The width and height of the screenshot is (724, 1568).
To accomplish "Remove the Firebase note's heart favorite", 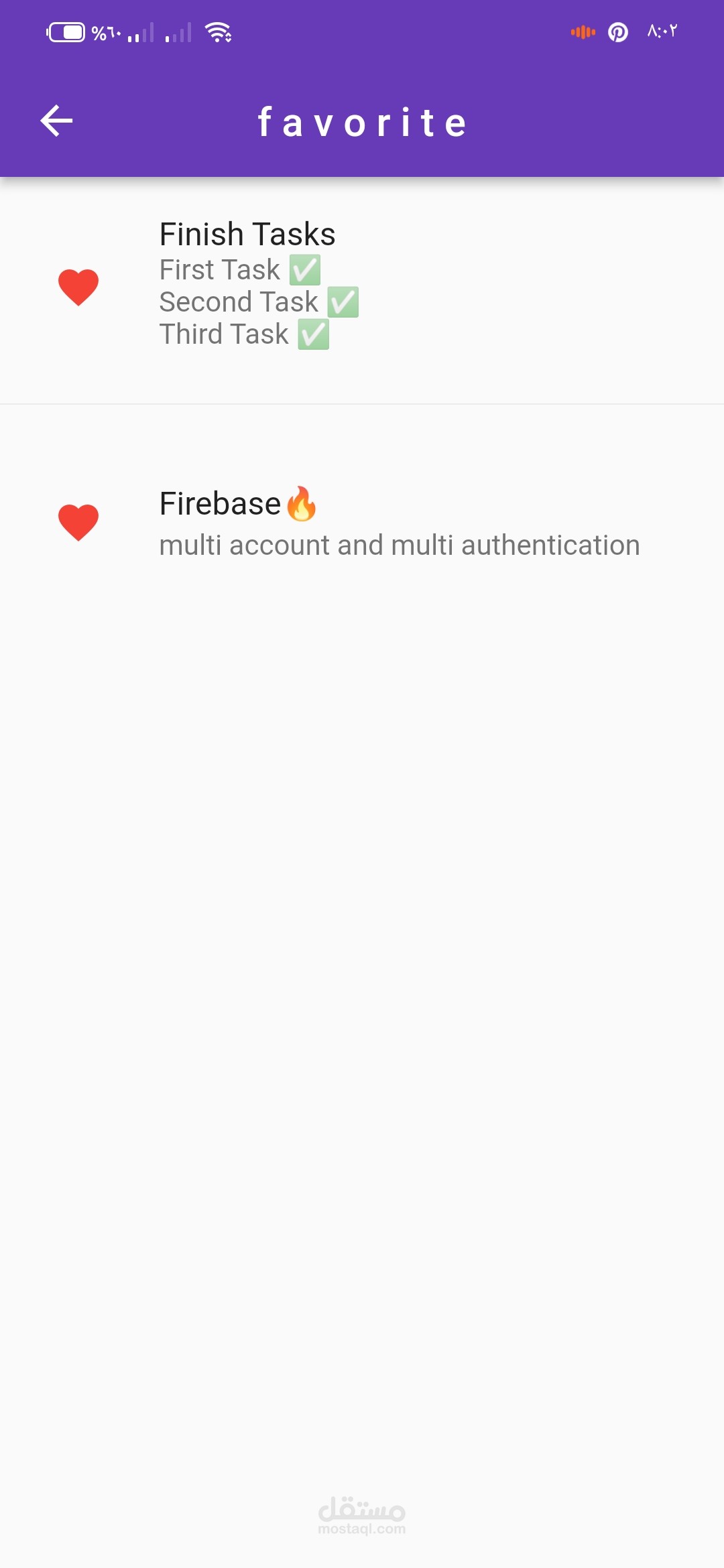I will click(x=78, y=522).
